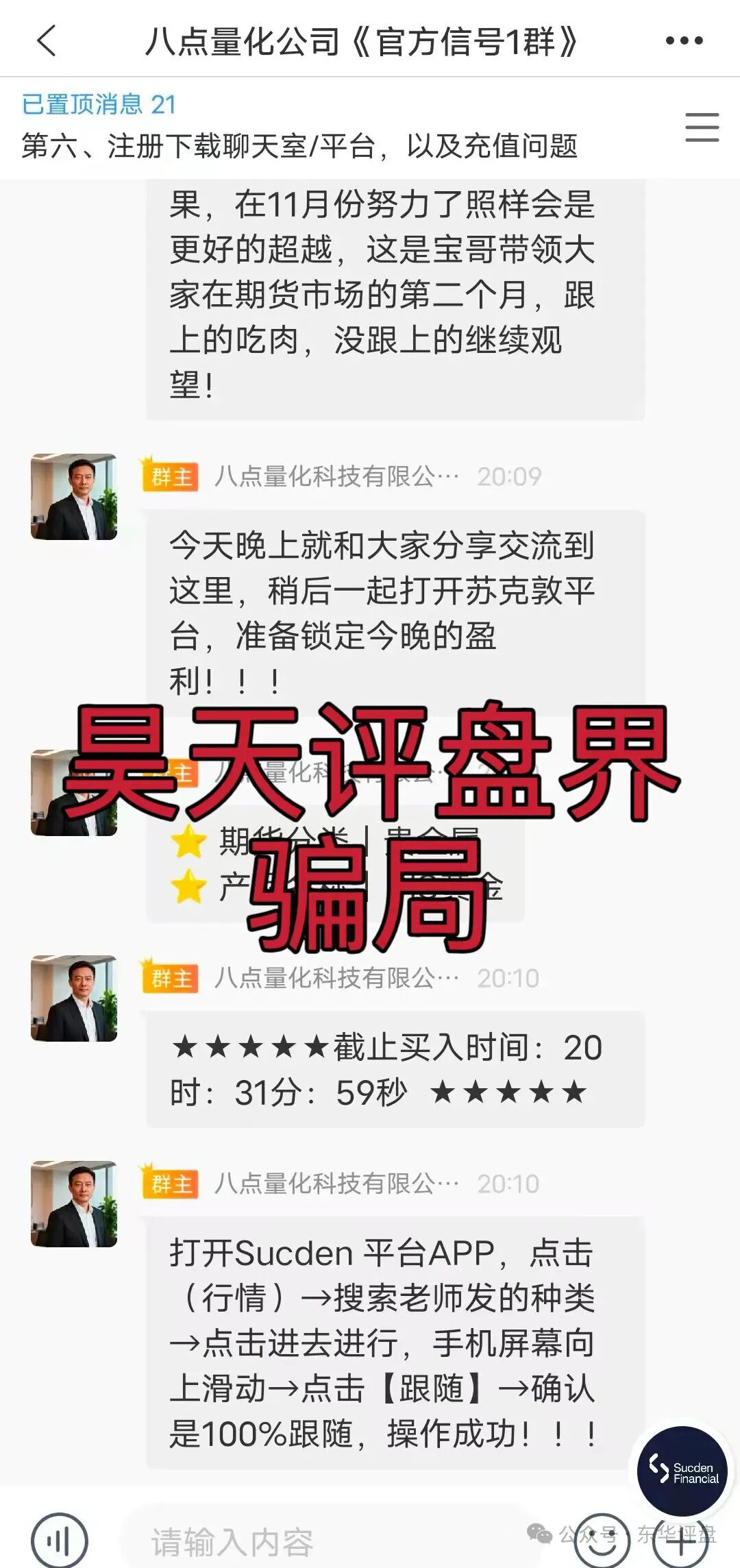View group owner's avatar on 20:09 message

coord(74,497)
